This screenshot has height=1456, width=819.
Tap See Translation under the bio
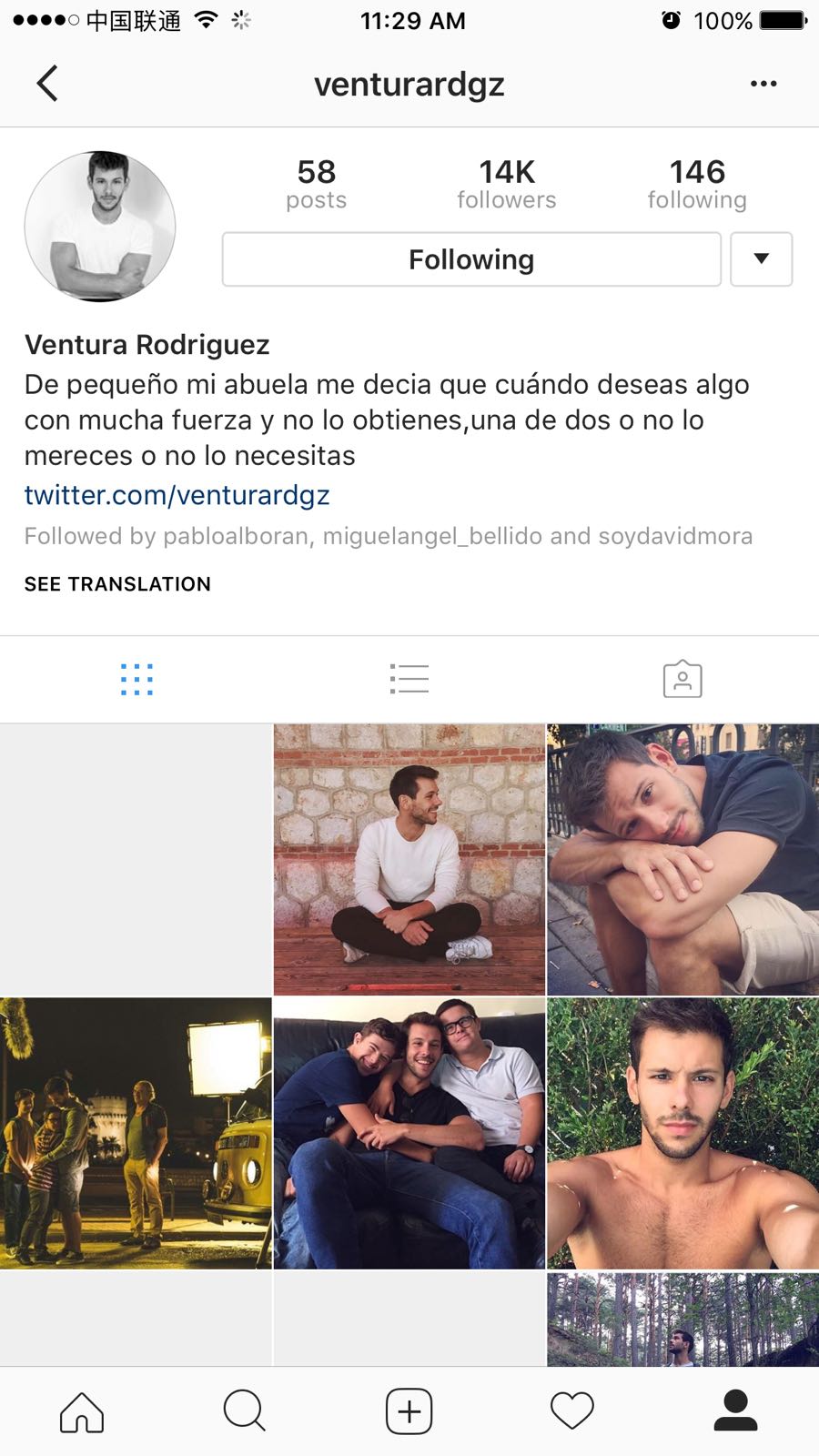117,584
